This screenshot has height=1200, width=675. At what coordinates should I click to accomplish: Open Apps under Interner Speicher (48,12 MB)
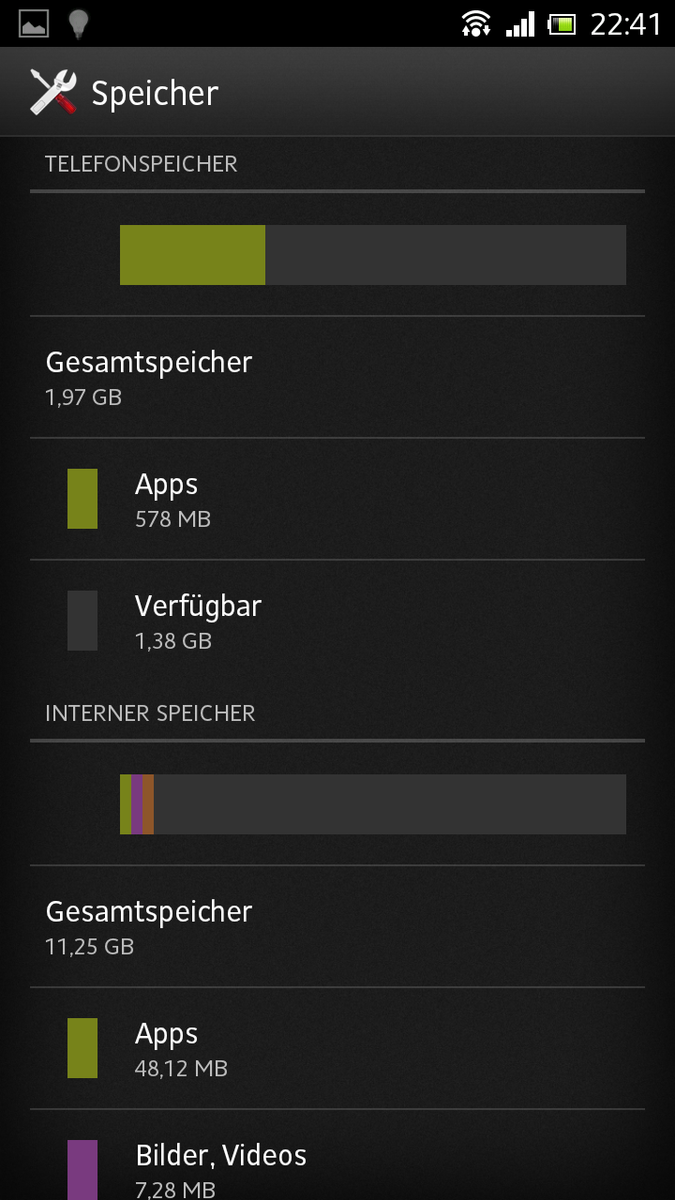coord(337,1048)
